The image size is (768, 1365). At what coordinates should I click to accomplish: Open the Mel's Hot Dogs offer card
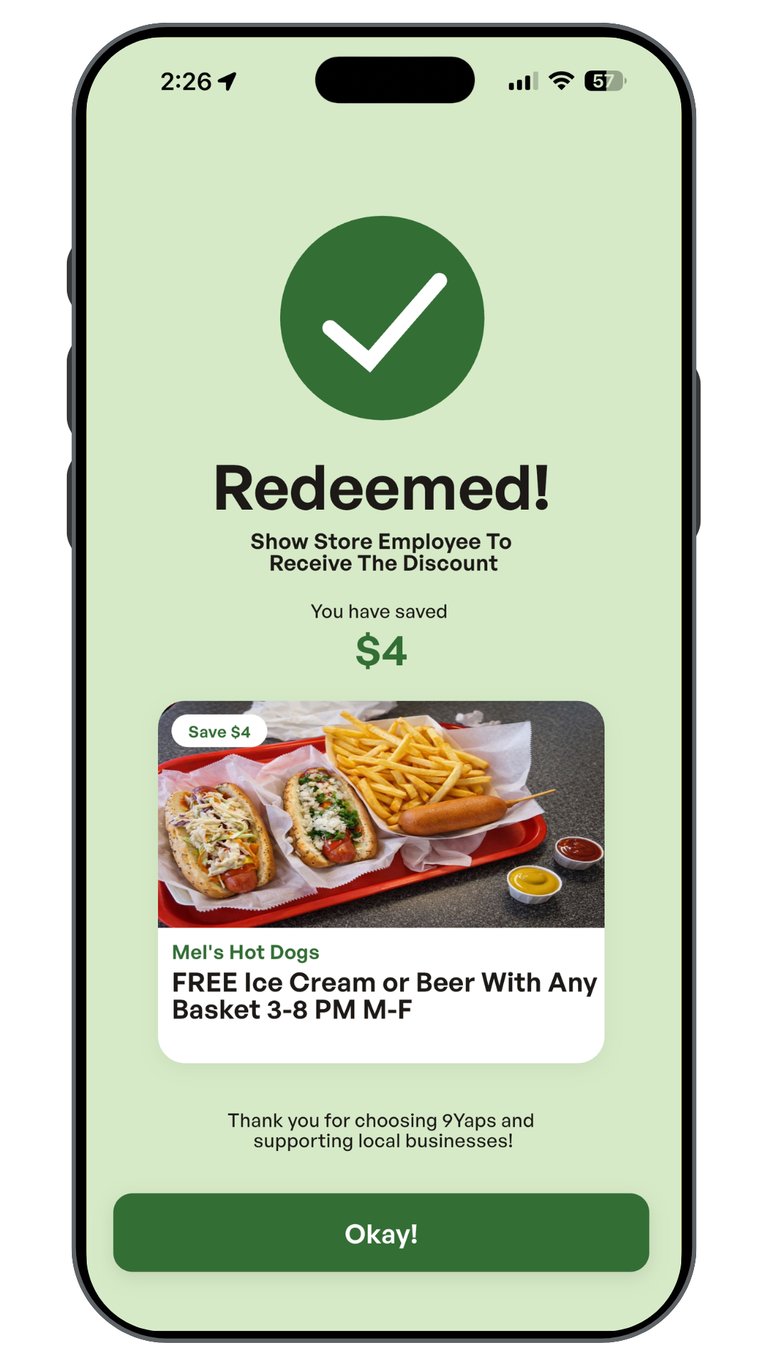pos(381,881)
